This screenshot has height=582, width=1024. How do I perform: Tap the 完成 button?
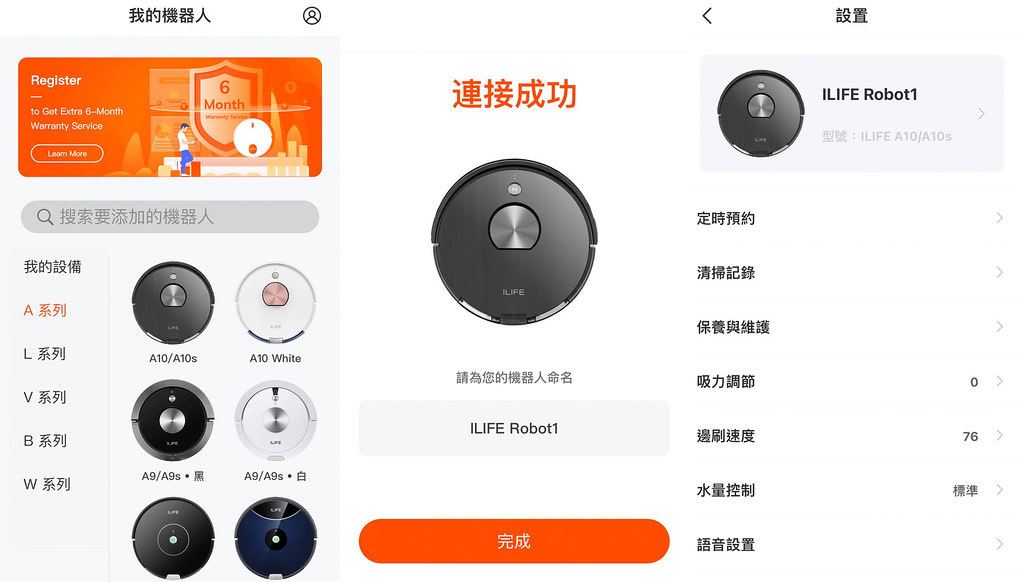514,541
